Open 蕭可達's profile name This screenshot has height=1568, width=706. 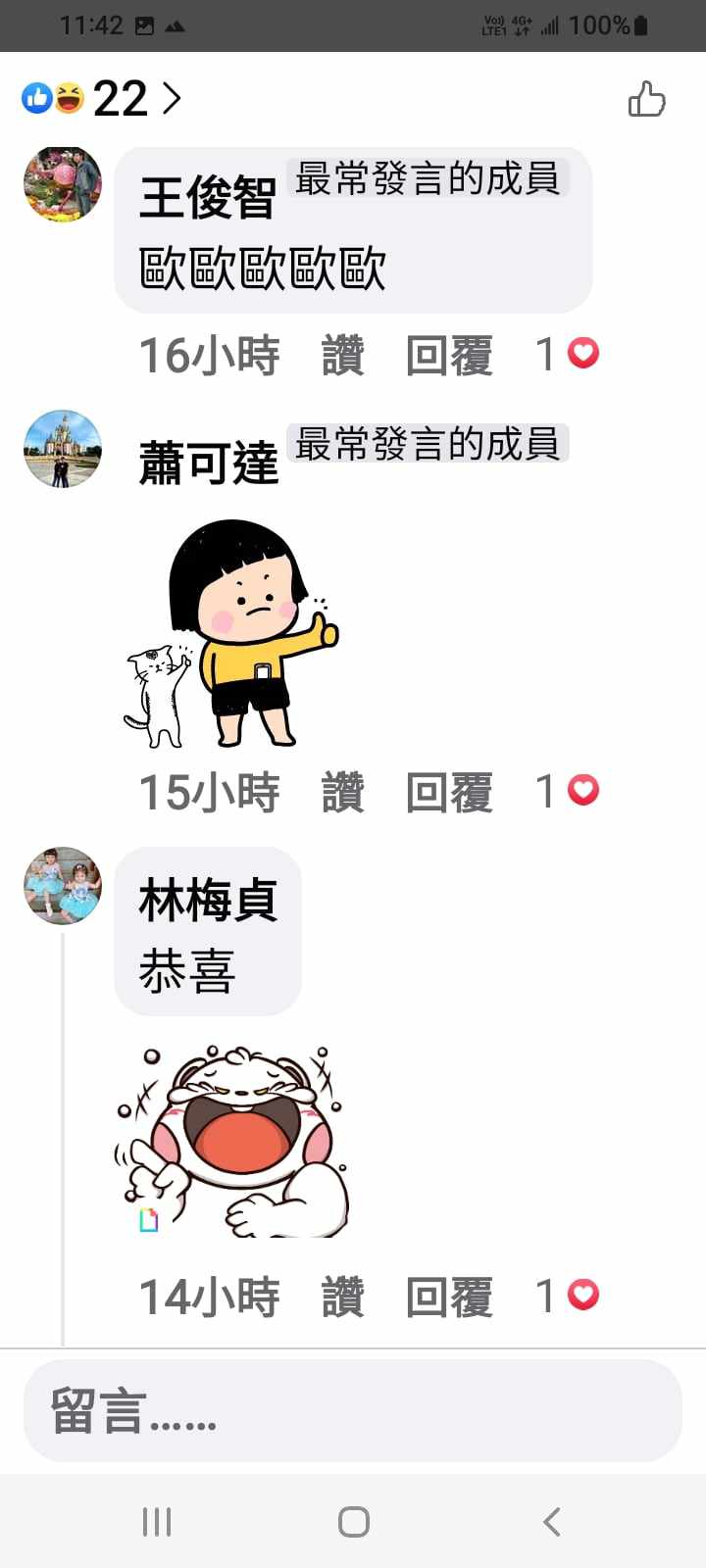pos(208,463)
